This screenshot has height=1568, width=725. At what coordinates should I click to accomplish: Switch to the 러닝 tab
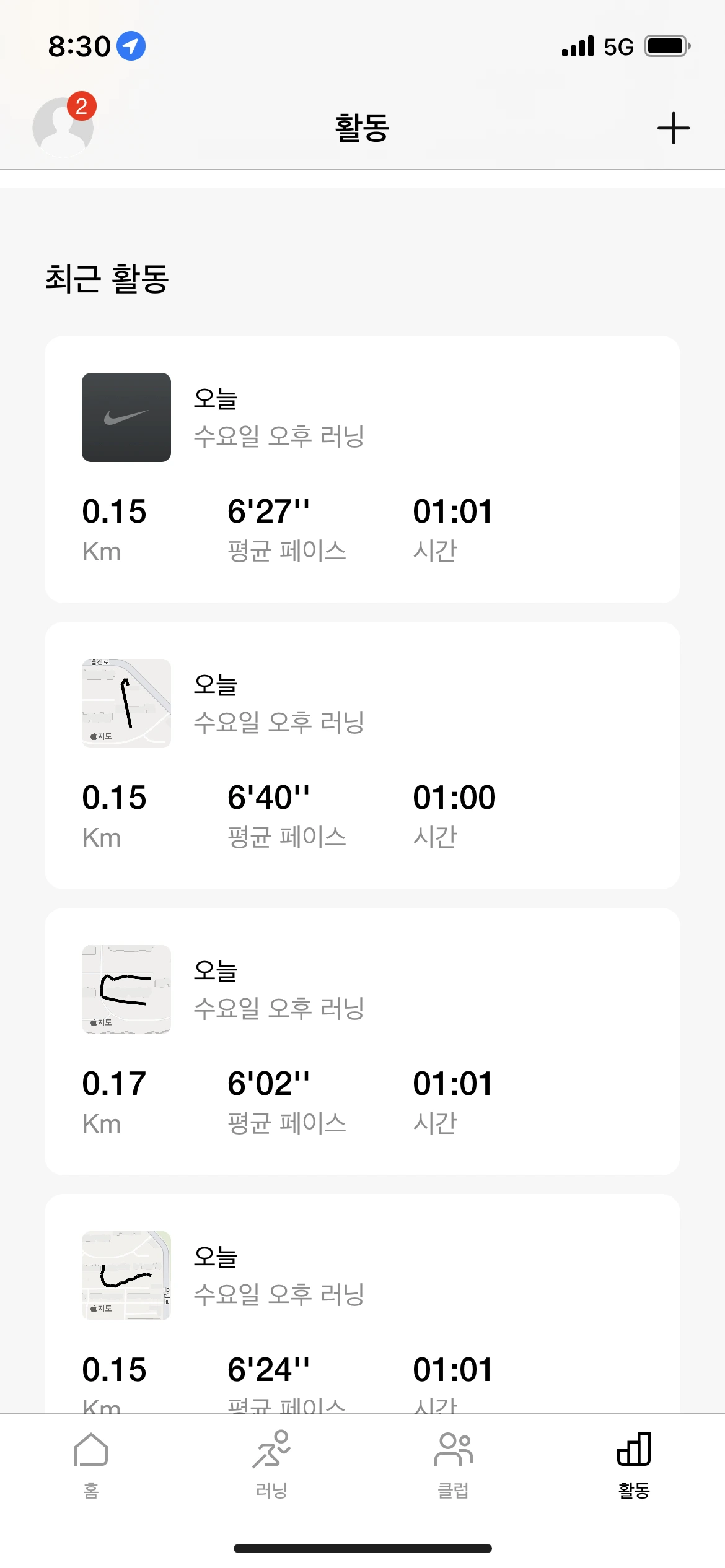pos(271,1464)
